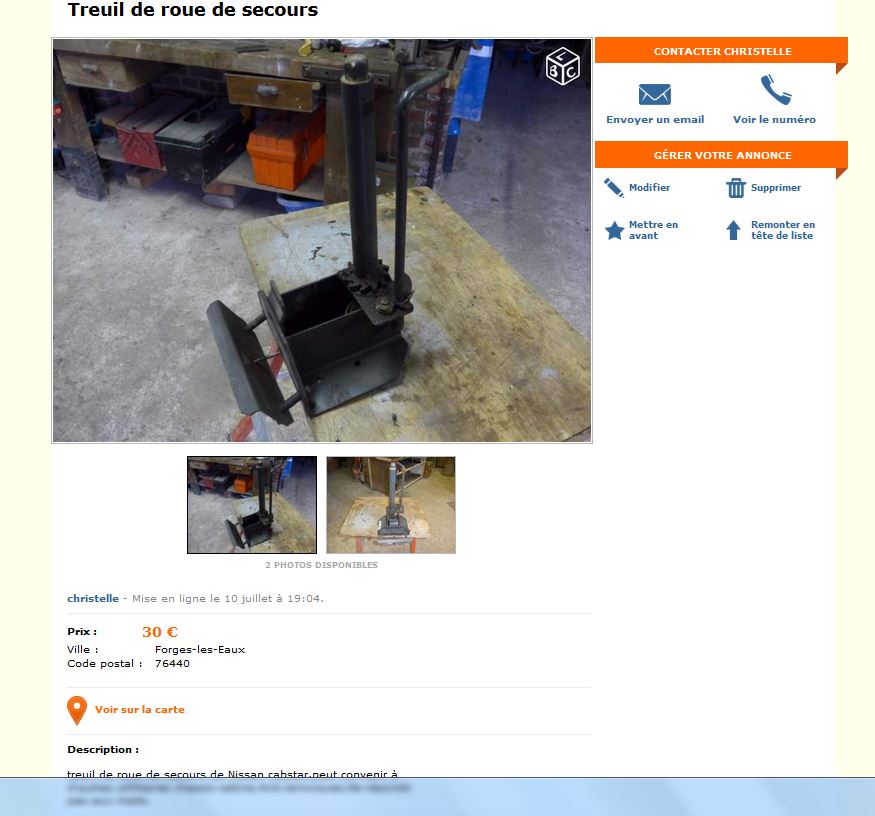The width and height of the screenshot is (875, 816).
Task: Tap Voir le numéro phone option
Action: 774,105
